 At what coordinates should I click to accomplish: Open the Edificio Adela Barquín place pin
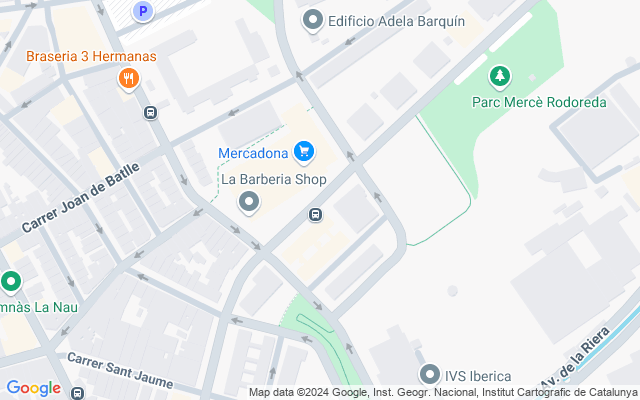pos(313,20)
